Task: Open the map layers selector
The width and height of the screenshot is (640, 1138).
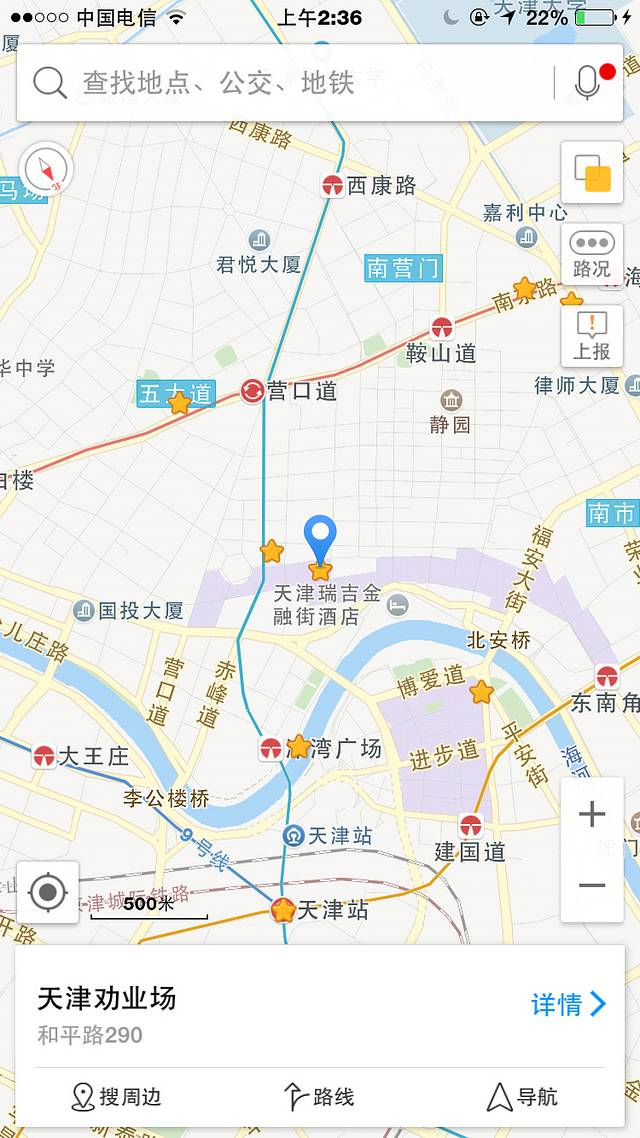Action: (x=592, y=173)
